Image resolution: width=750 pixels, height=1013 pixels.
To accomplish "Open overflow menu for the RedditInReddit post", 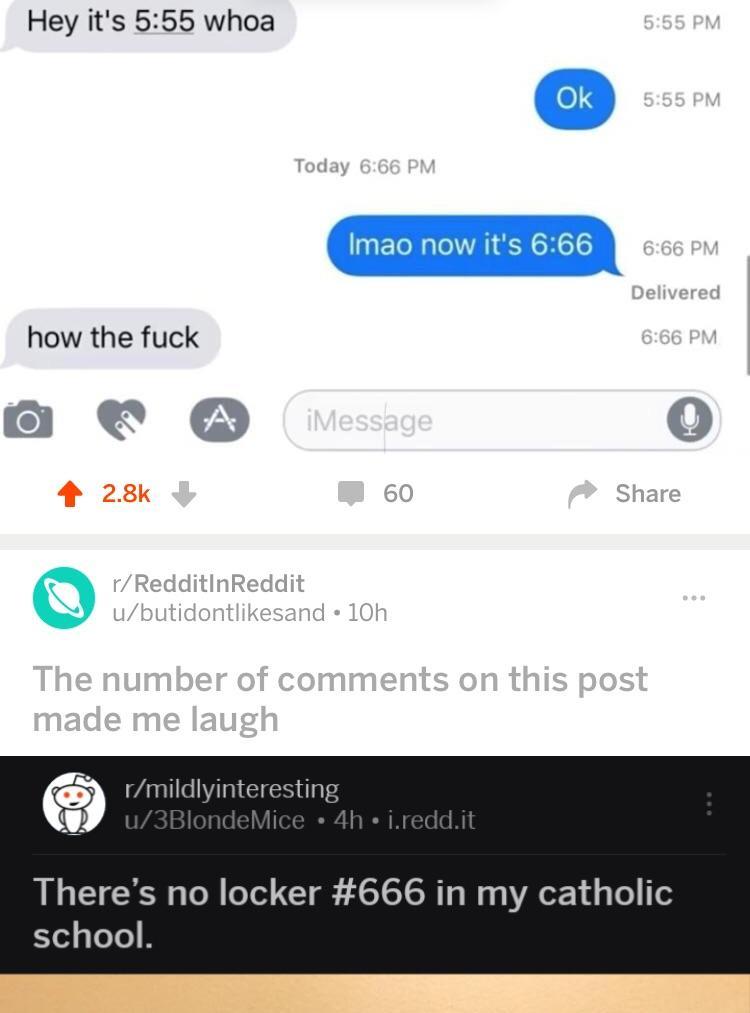I will pos(694,598).
